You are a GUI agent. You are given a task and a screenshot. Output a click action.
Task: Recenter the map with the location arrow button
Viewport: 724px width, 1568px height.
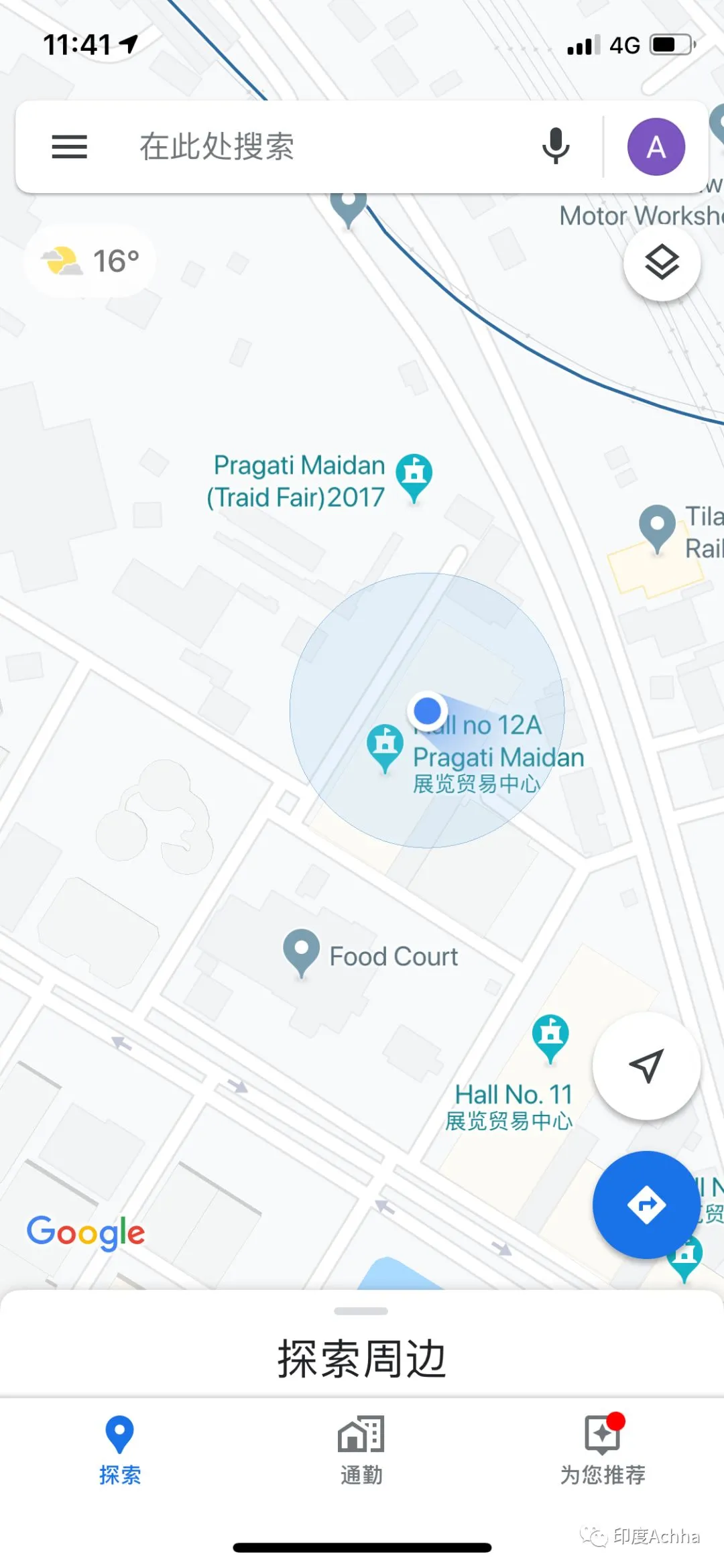[x=646, y=1065]
